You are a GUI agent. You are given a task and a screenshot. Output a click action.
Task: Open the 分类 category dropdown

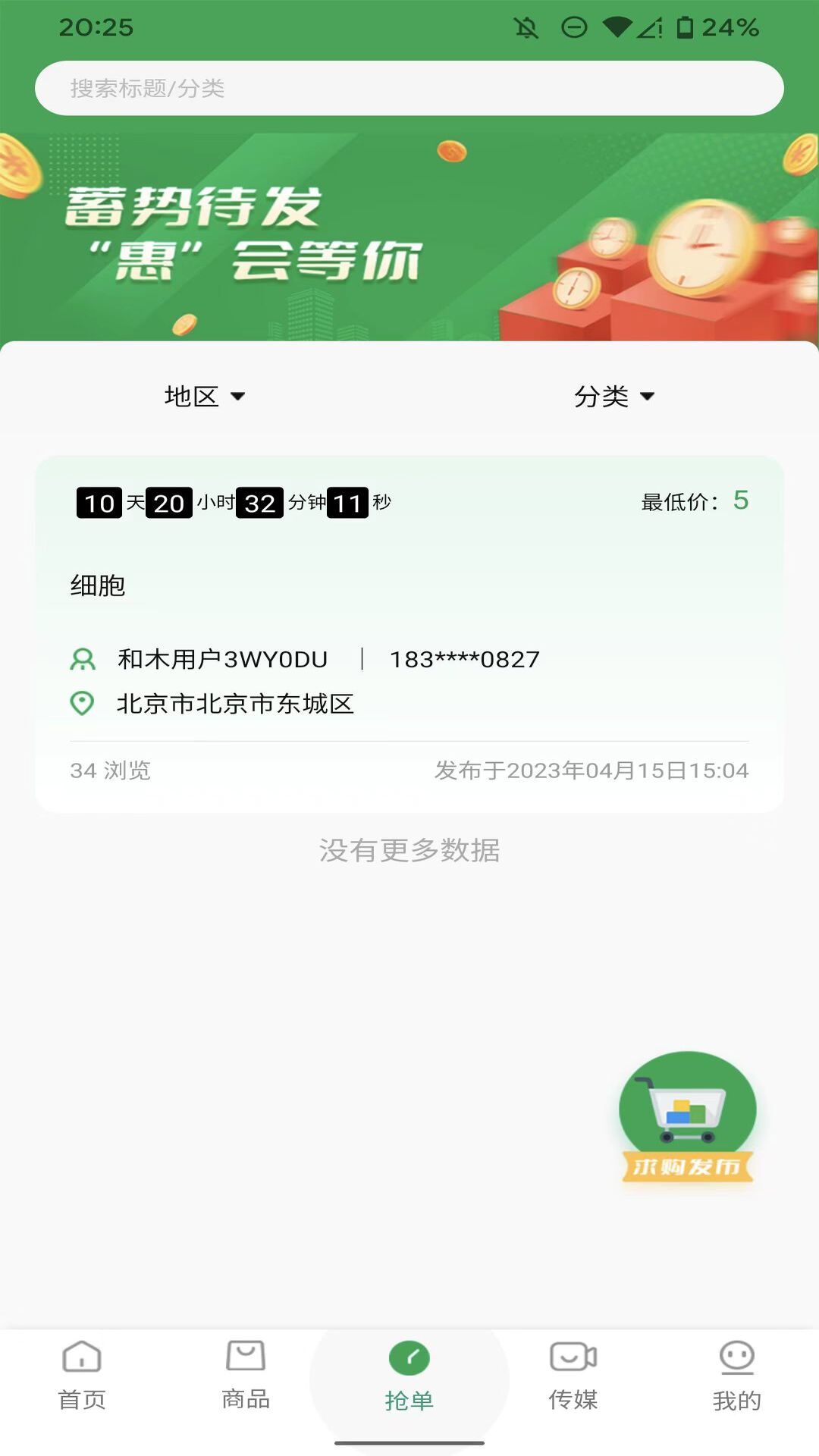click(x=612, y=395)
